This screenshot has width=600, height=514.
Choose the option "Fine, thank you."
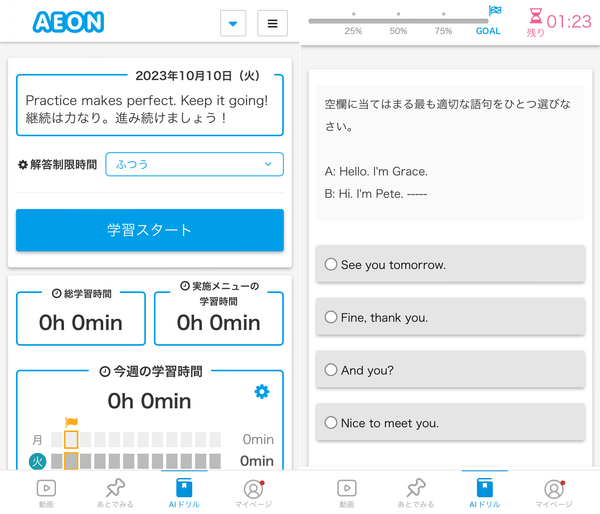[x=450, y=317]
